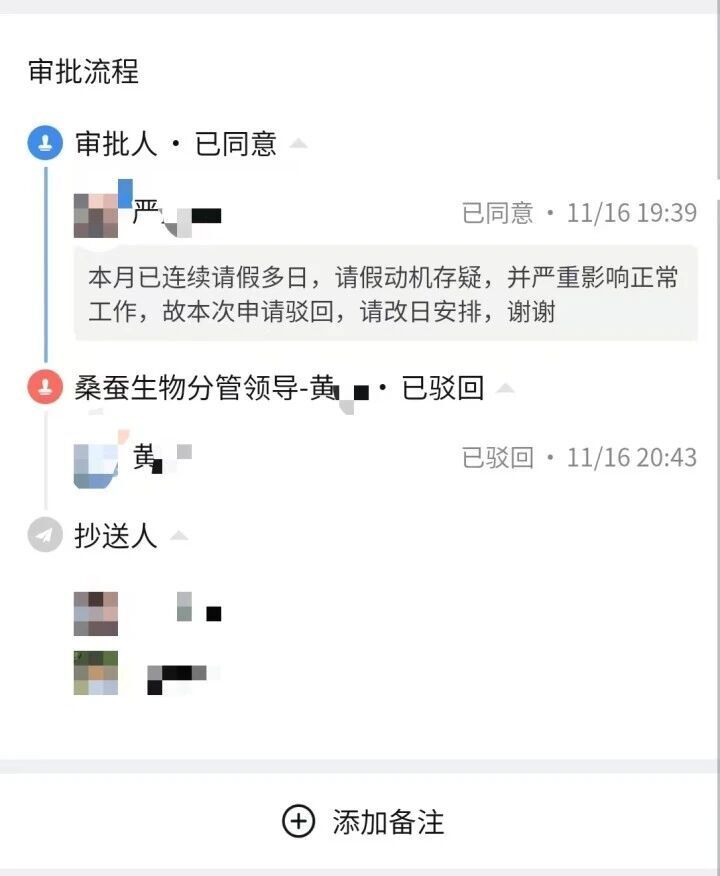Click the first CC recipient's avatar
This screenshot has width=720, height=876.
coord(97,614)
